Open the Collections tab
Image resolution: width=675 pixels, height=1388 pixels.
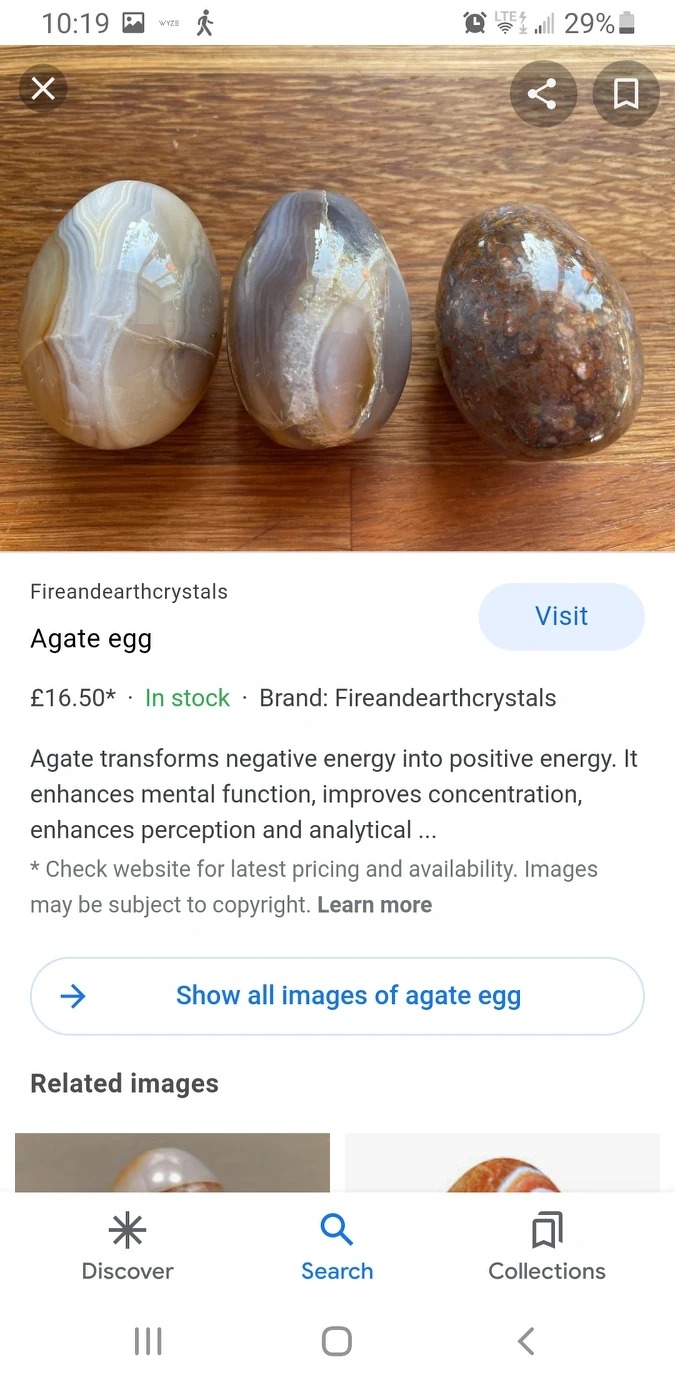(x=547, y=1246)
